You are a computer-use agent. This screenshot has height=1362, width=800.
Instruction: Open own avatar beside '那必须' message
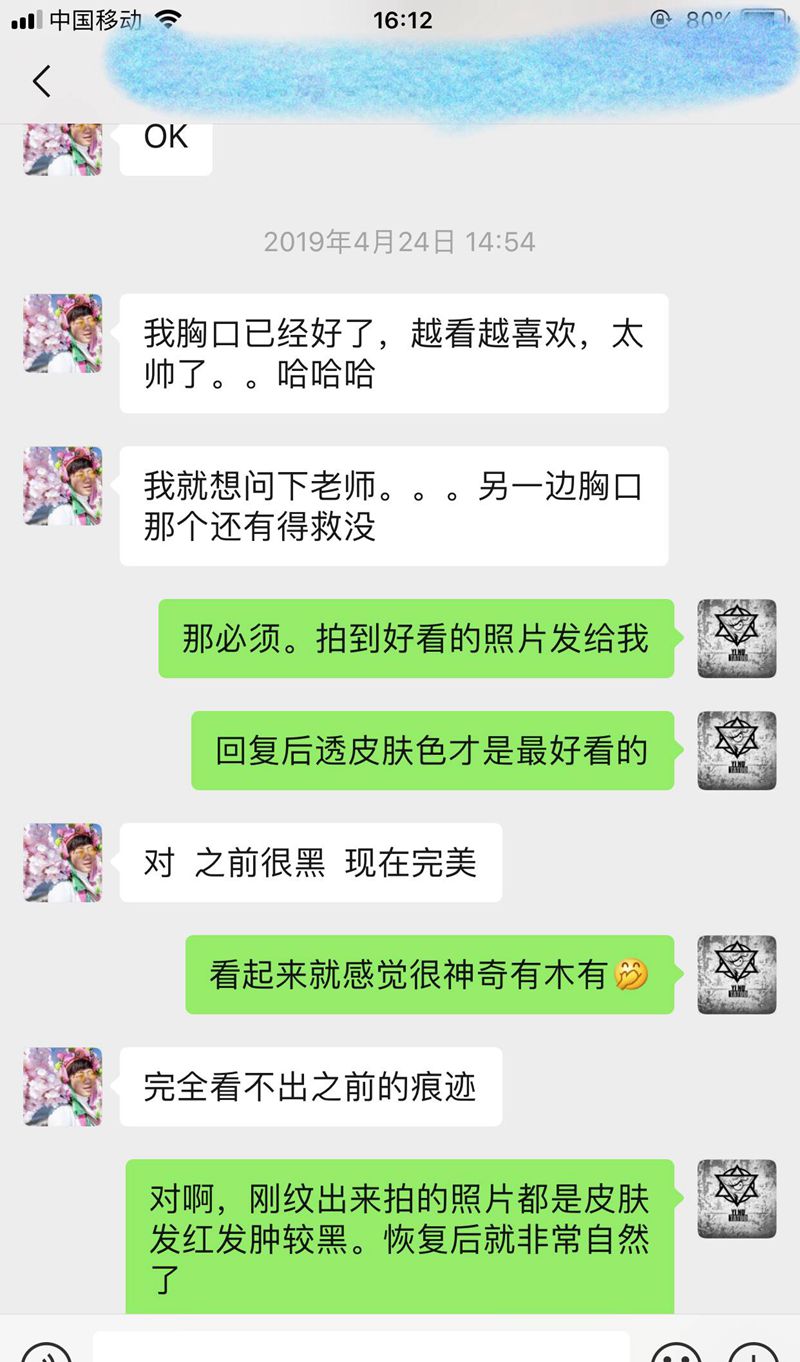coord(736,638)
